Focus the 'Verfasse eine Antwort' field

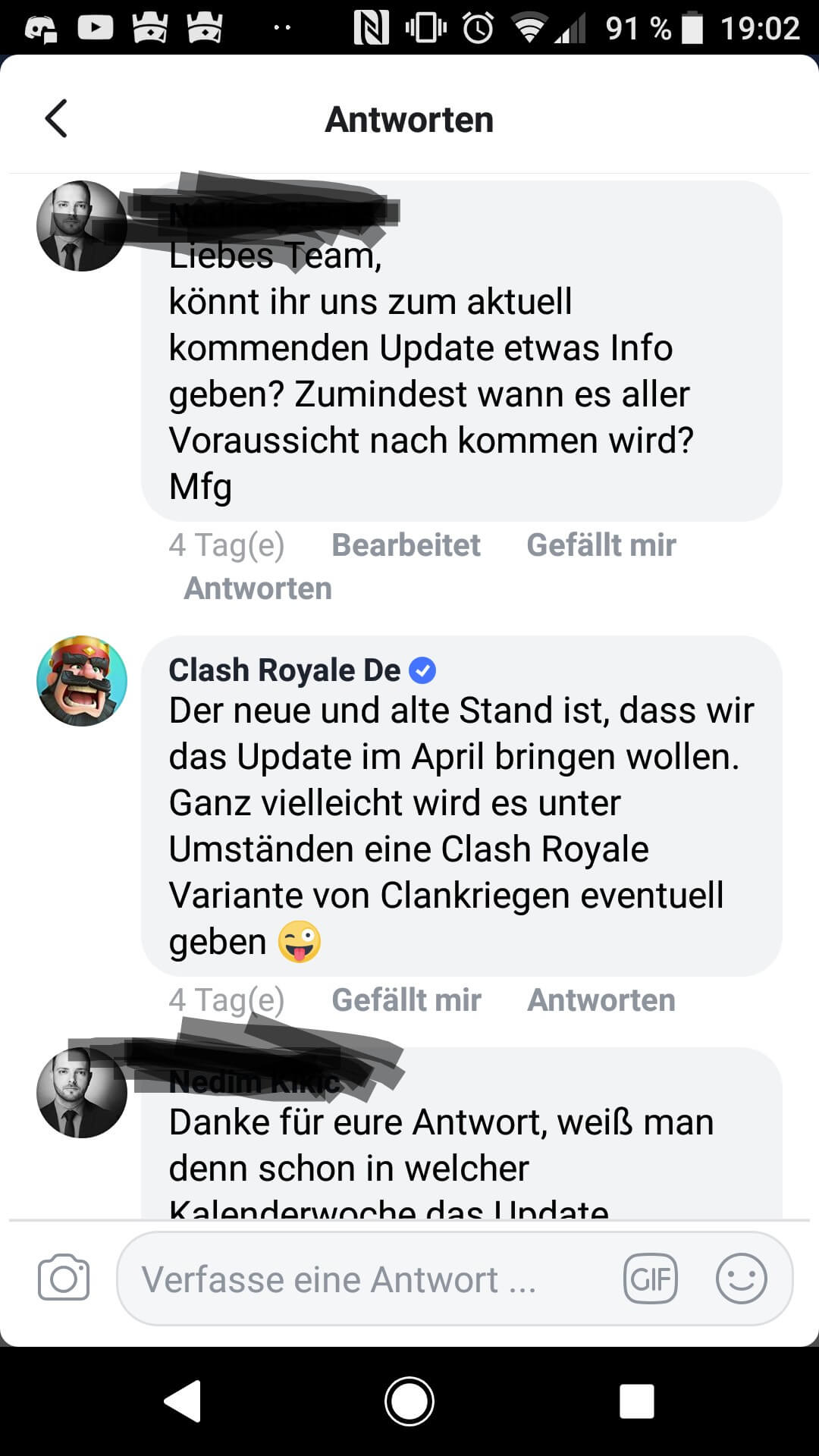[364, 1279]
